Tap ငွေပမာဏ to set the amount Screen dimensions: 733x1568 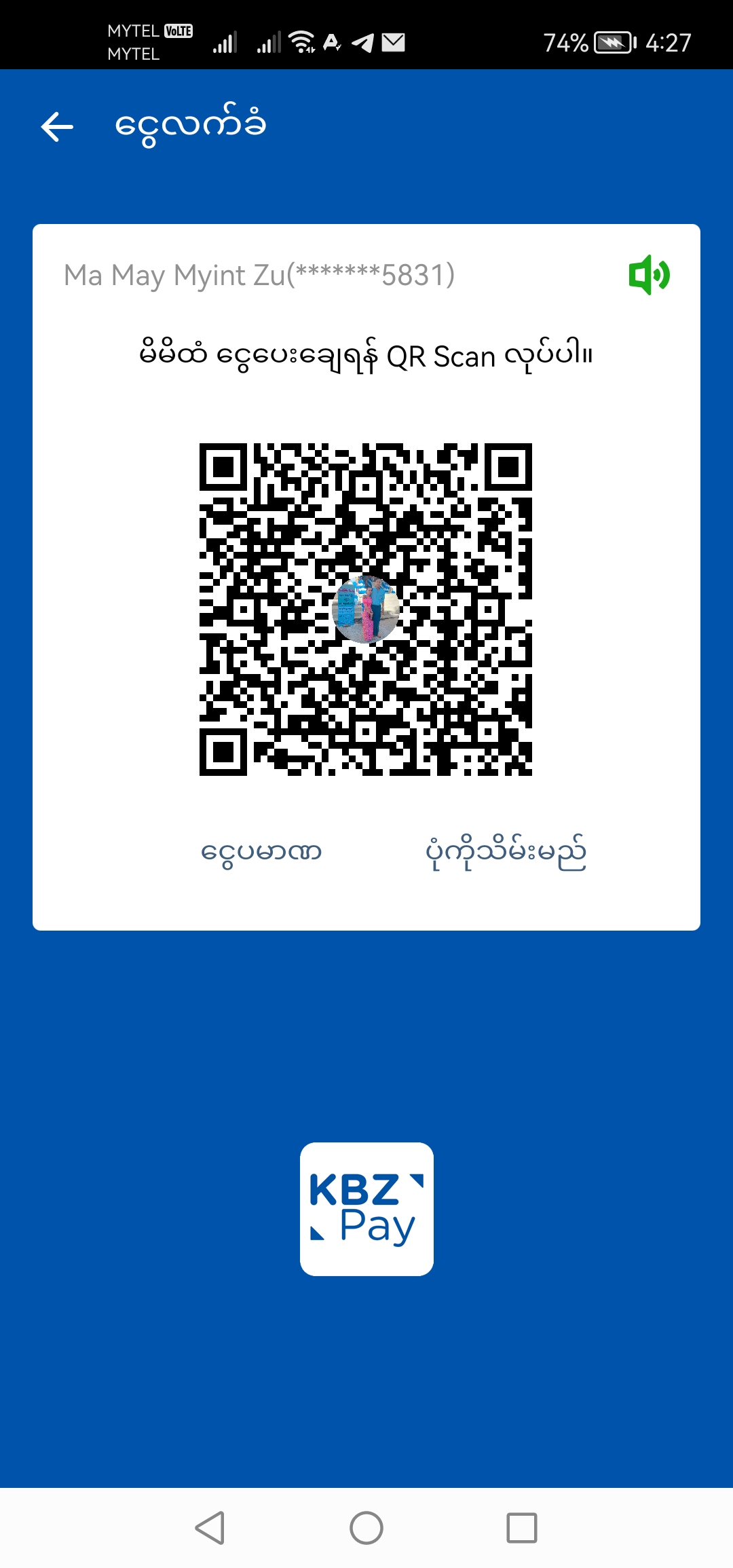[x=261, y=853]
